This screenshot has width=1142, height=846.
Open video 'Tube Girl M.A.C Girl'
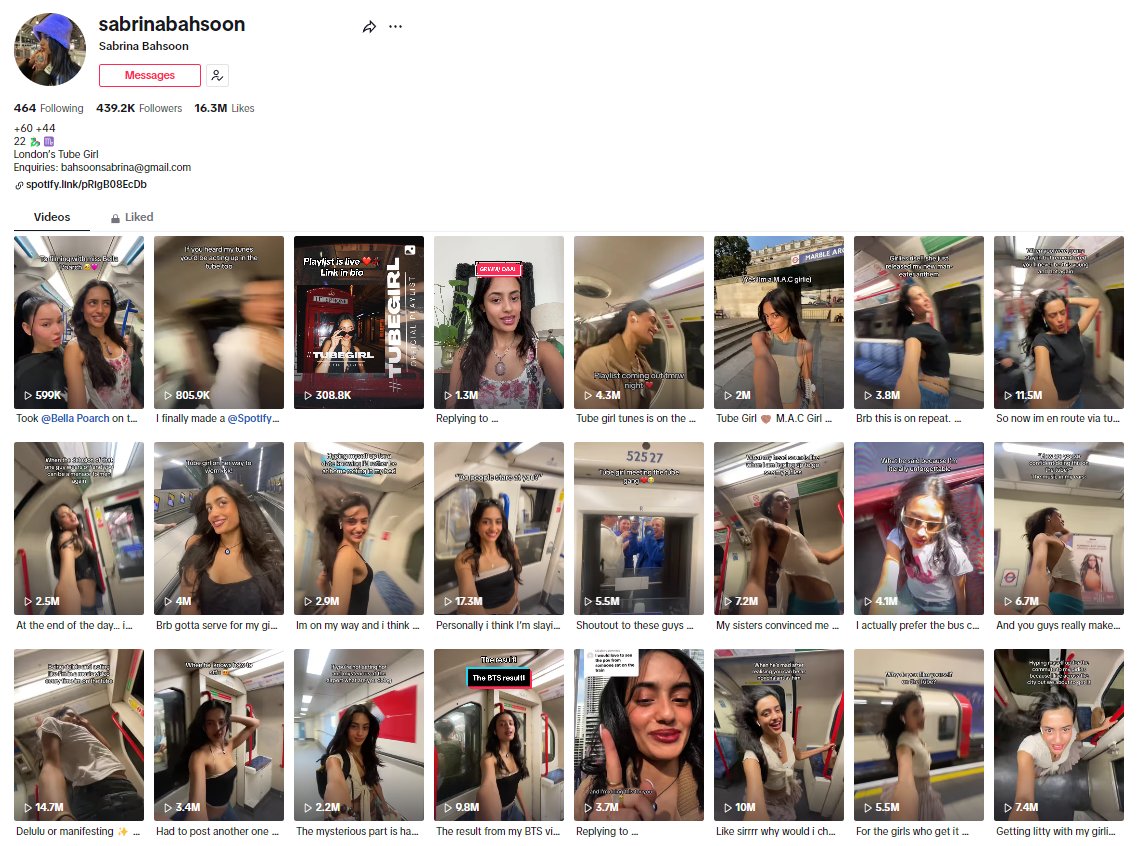click(x=779, y=322)
